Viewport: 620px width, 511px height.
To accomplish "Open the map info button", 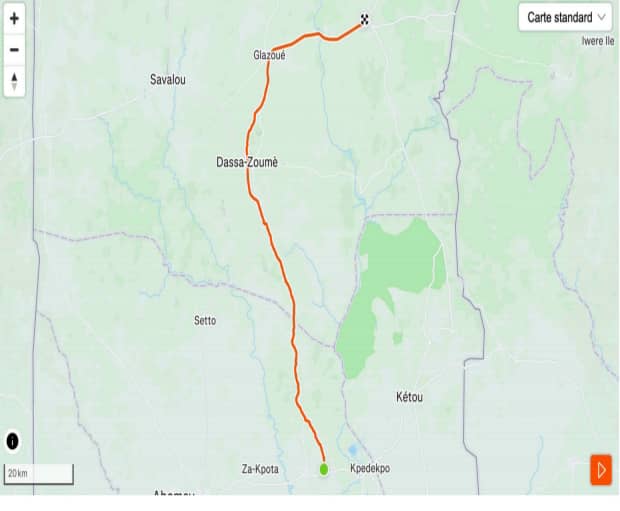I will [x=13, y=440].
